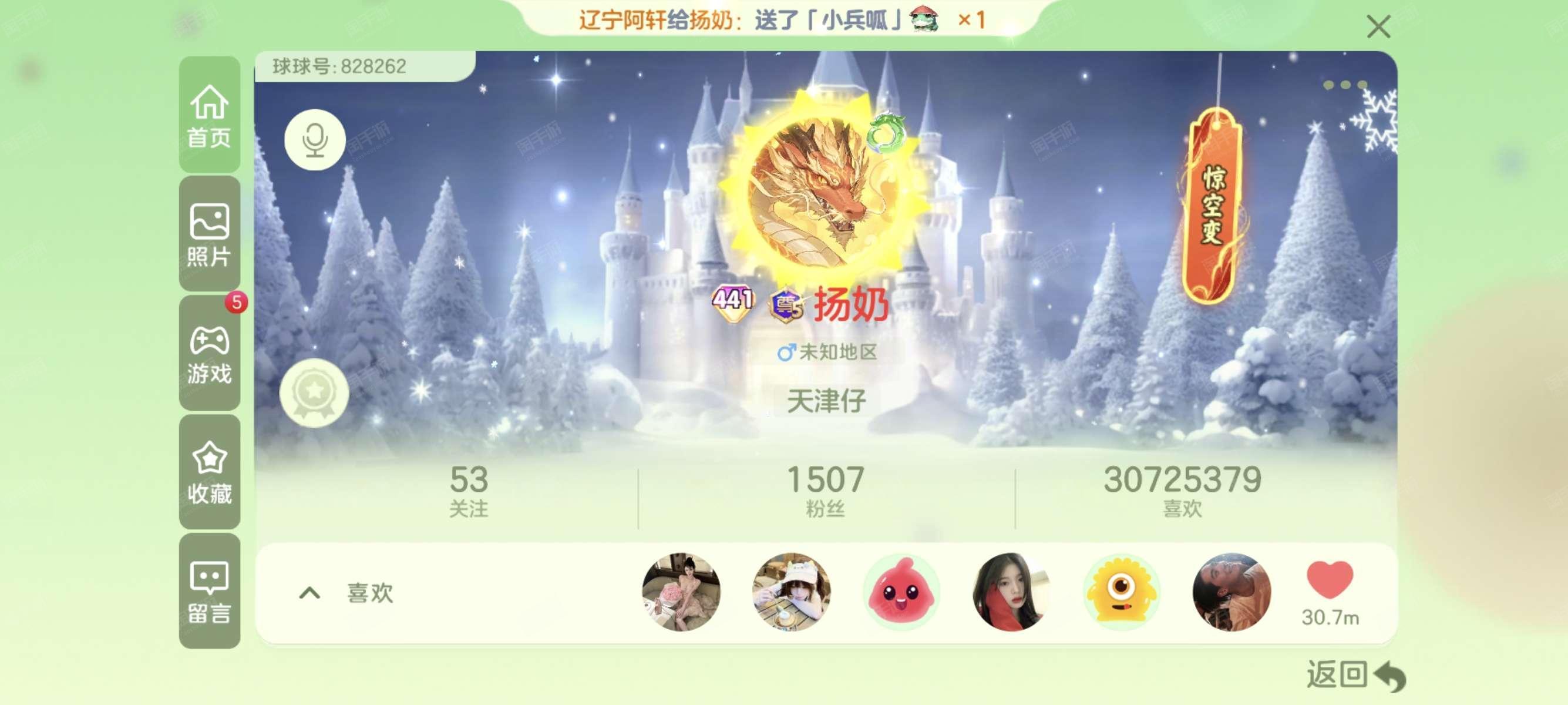
Task: View the 53 关注 following list
Action: tap(468, 490)
